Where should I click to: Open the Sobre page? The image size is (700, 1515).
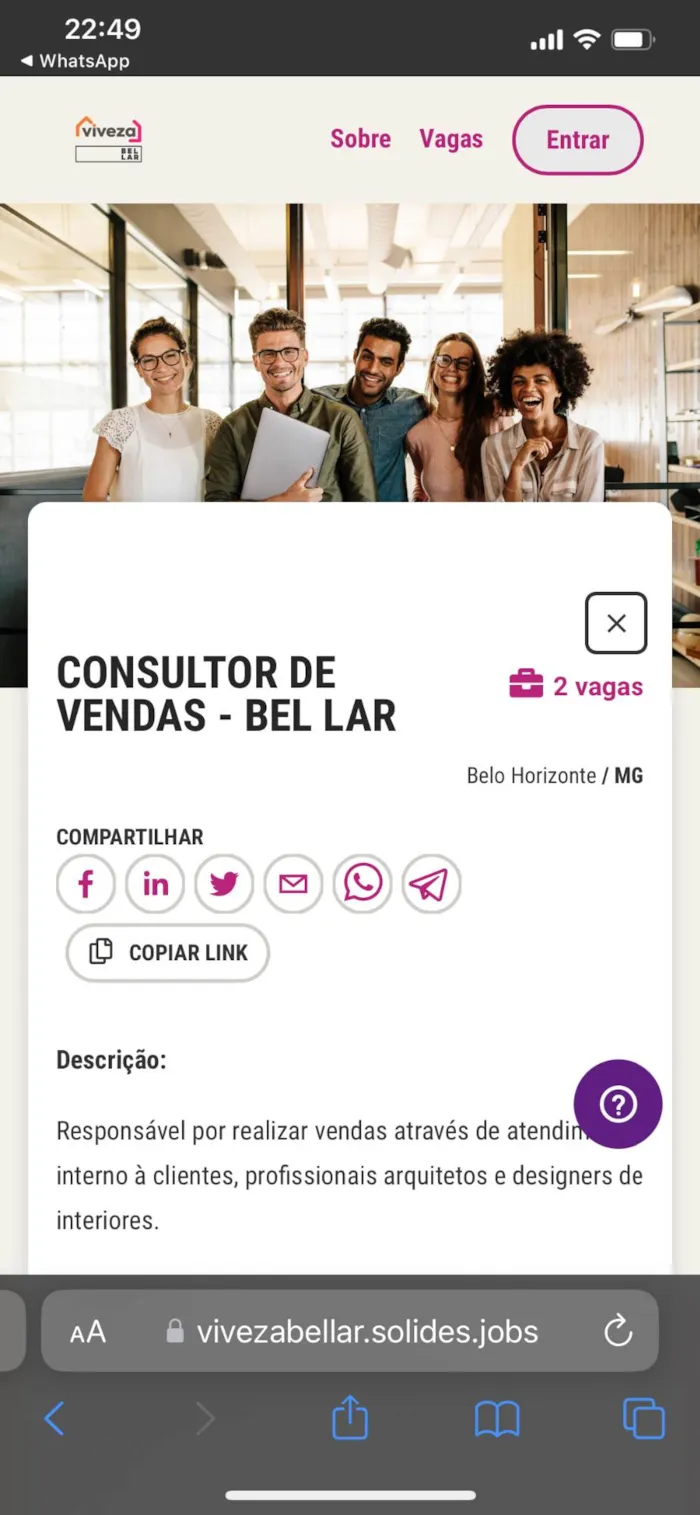click(x=360, y=139)
